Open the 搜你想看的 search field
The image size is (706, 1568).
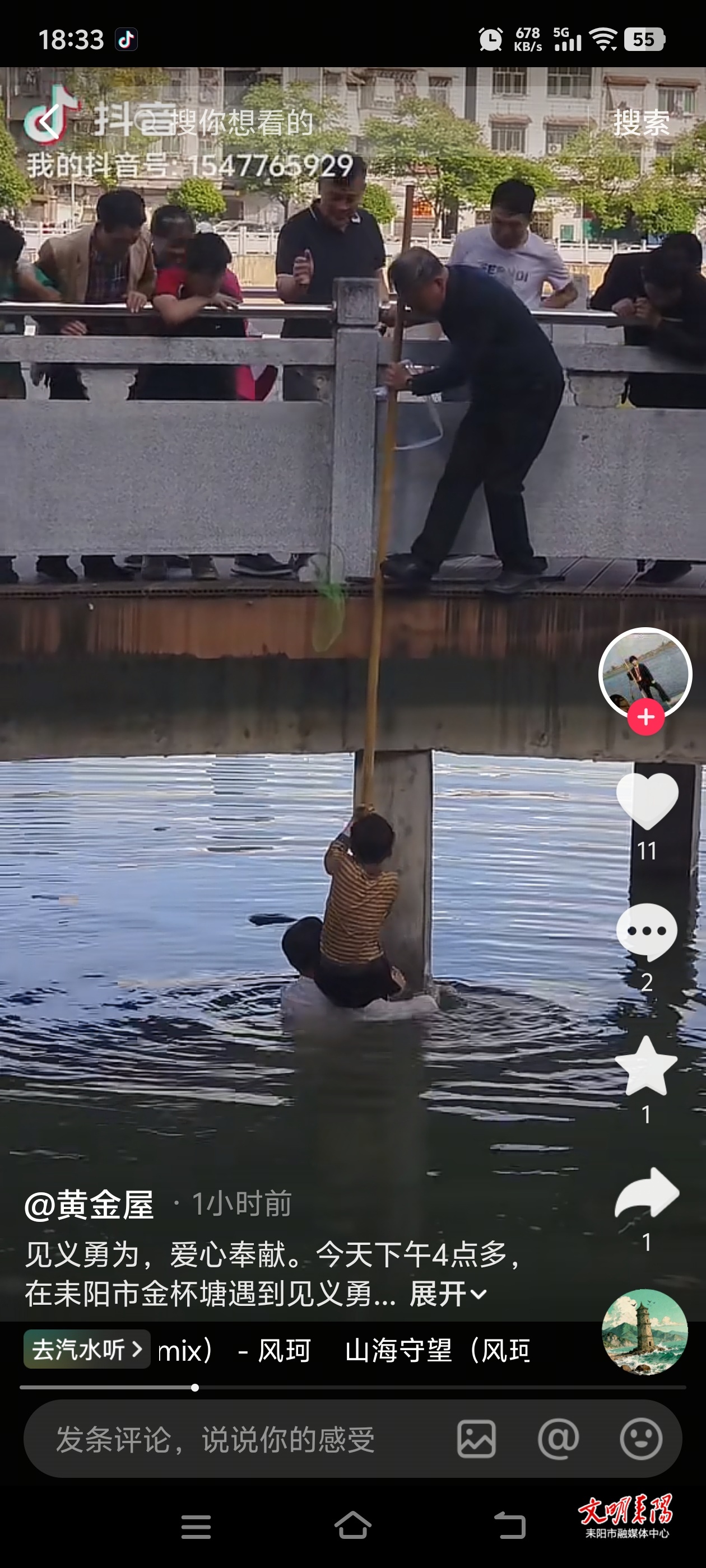pos(244,123)
